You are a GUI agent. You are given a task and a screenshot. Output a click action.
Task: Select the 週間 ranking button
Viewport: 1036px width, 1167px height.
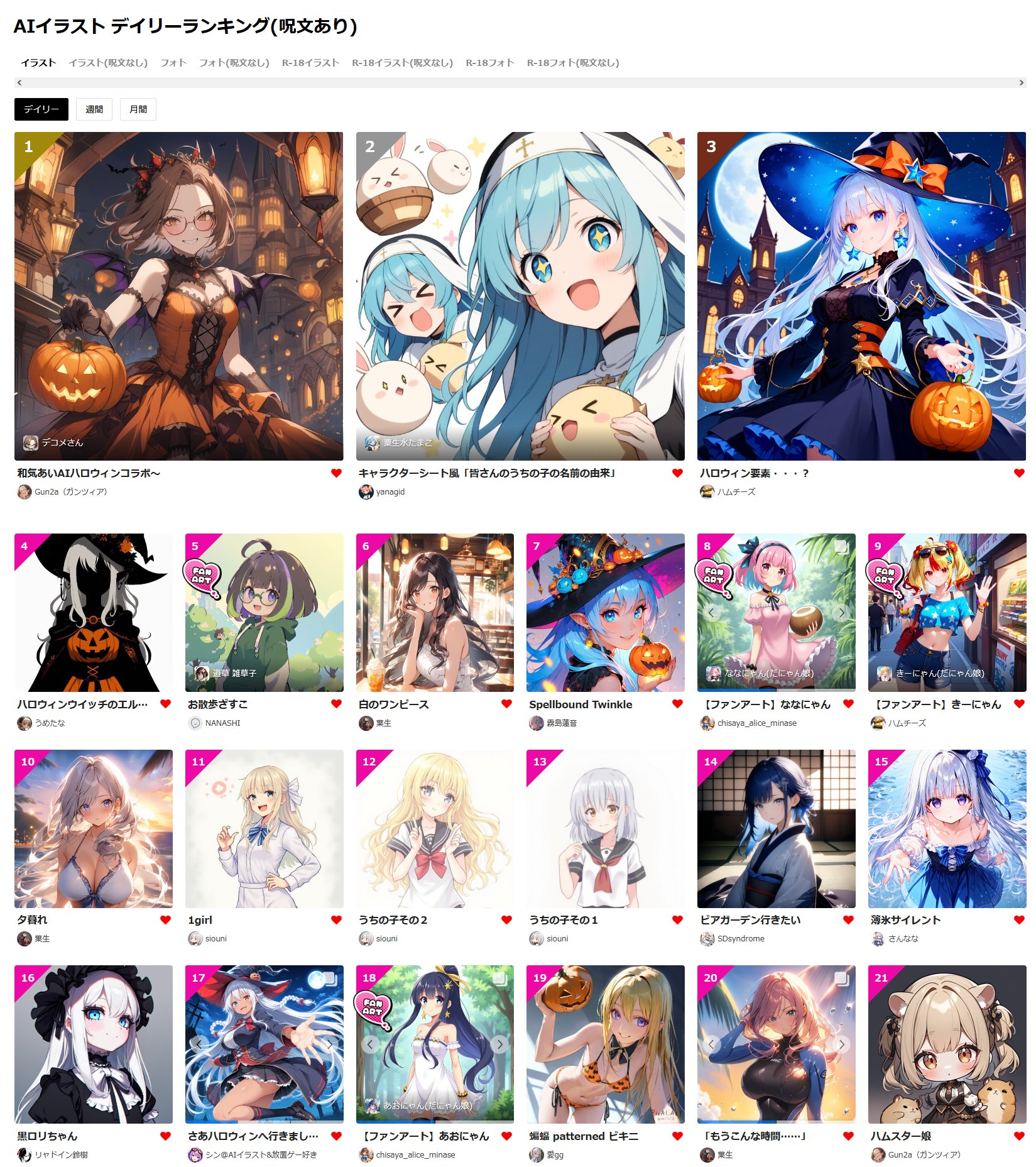(94, 109)
